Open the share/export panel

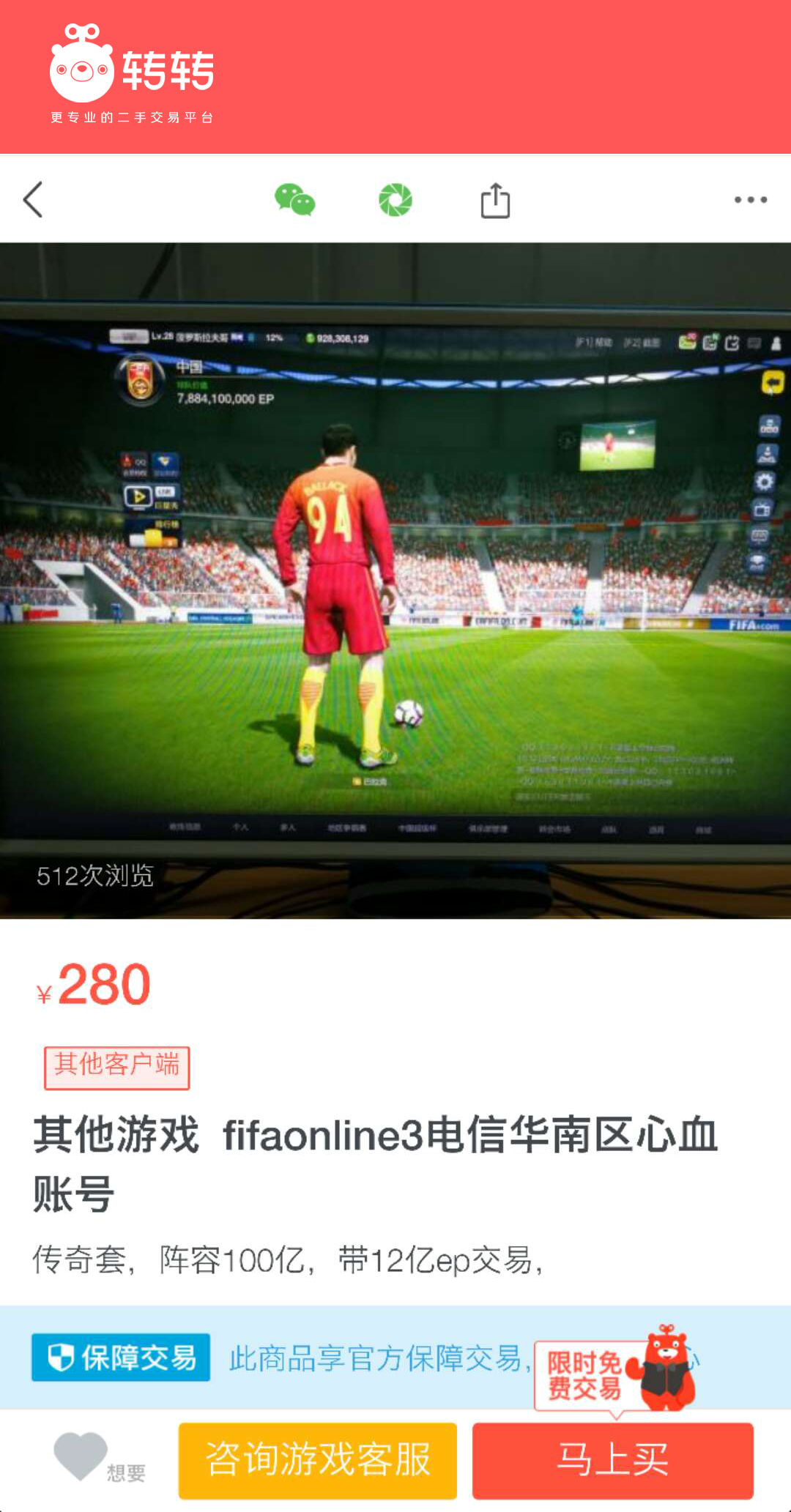coord(495,198)
